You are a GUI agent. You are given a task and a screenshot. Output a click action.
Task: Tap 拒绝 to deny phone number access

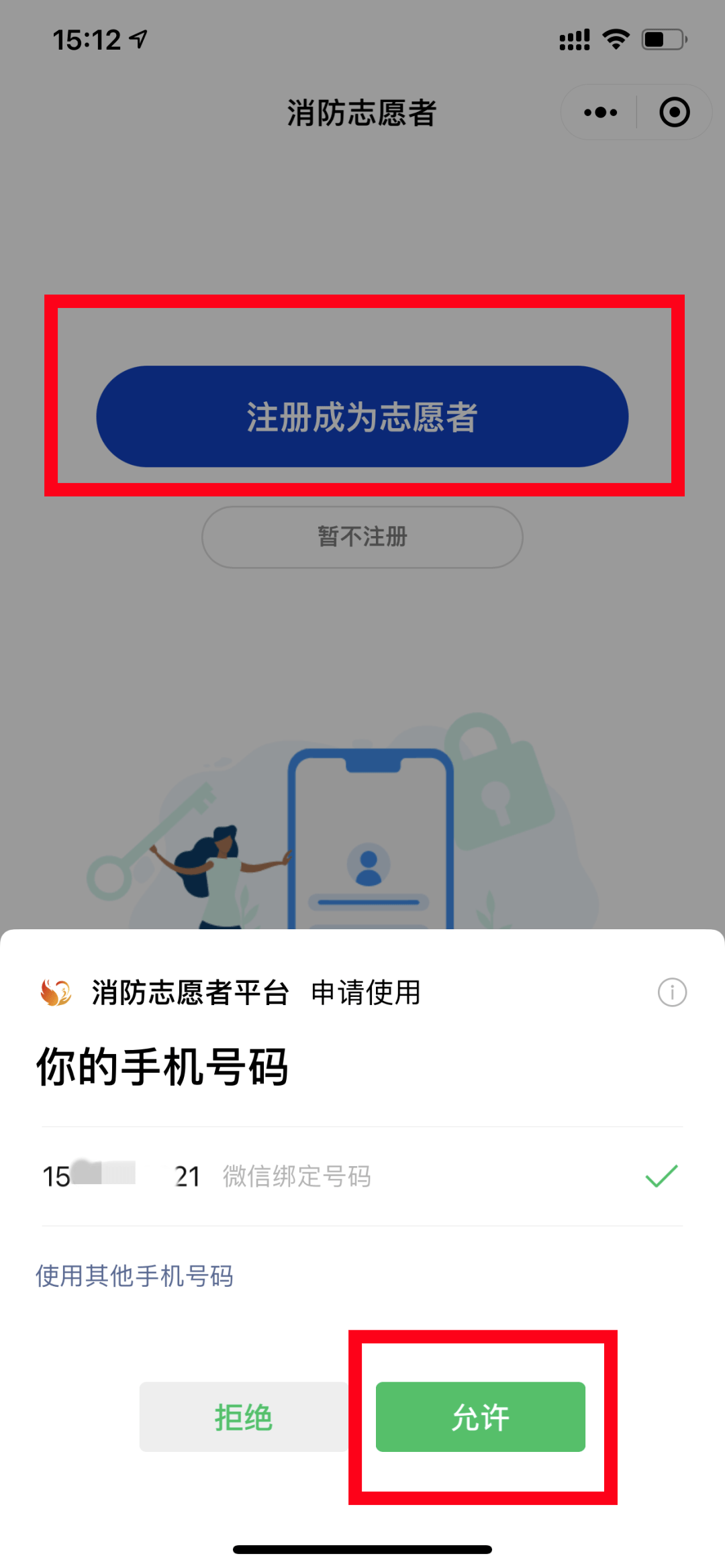coord(243,1416)
